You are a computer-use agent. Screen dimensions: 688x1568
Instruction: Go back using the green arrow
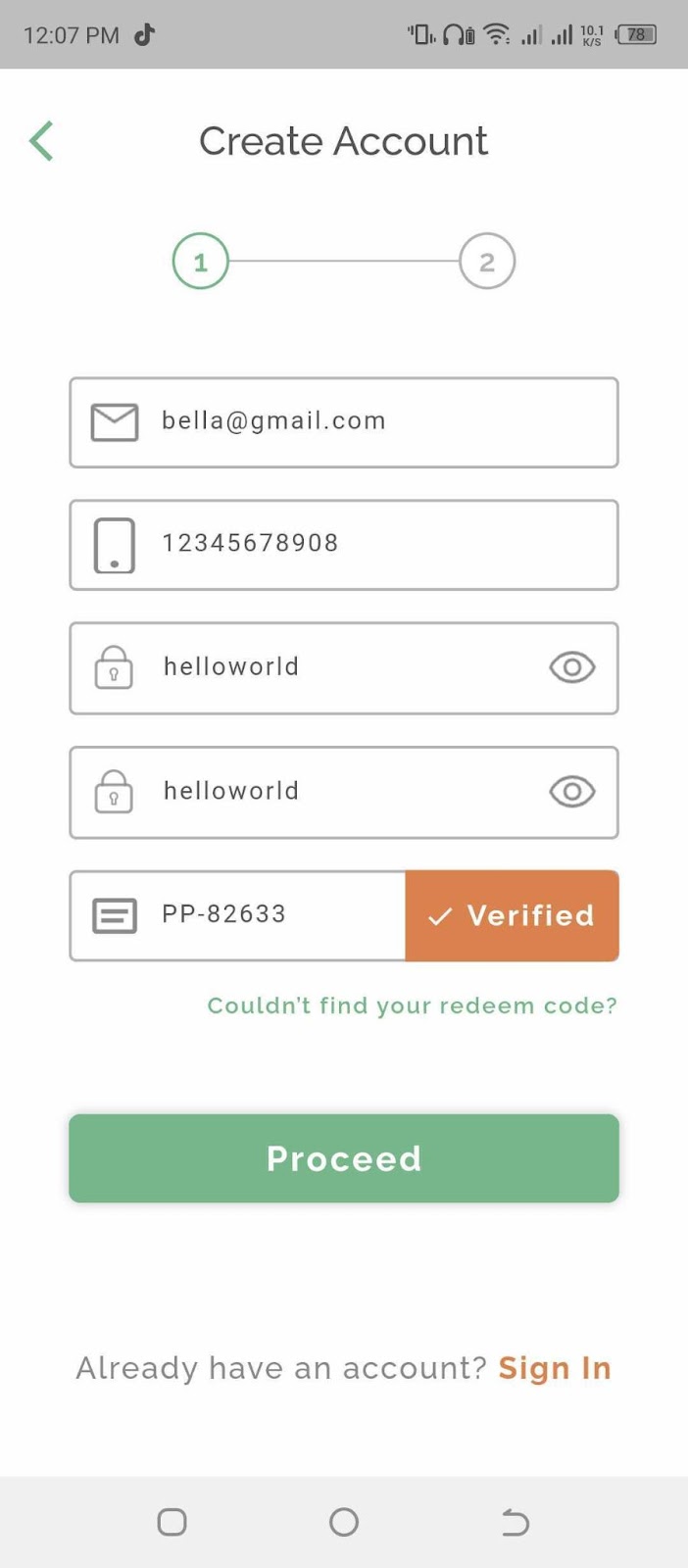[41, 141]
